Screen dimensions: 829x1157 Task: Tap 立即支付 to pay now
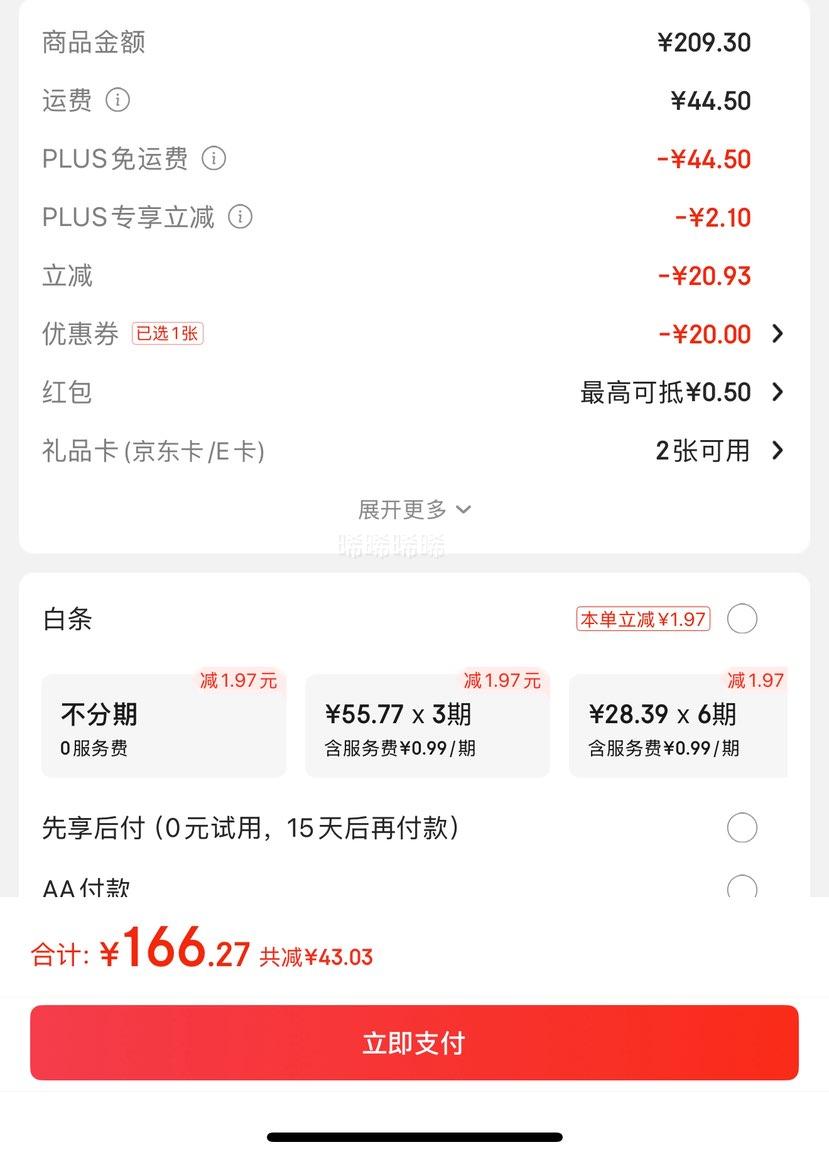click(414, 1043)
